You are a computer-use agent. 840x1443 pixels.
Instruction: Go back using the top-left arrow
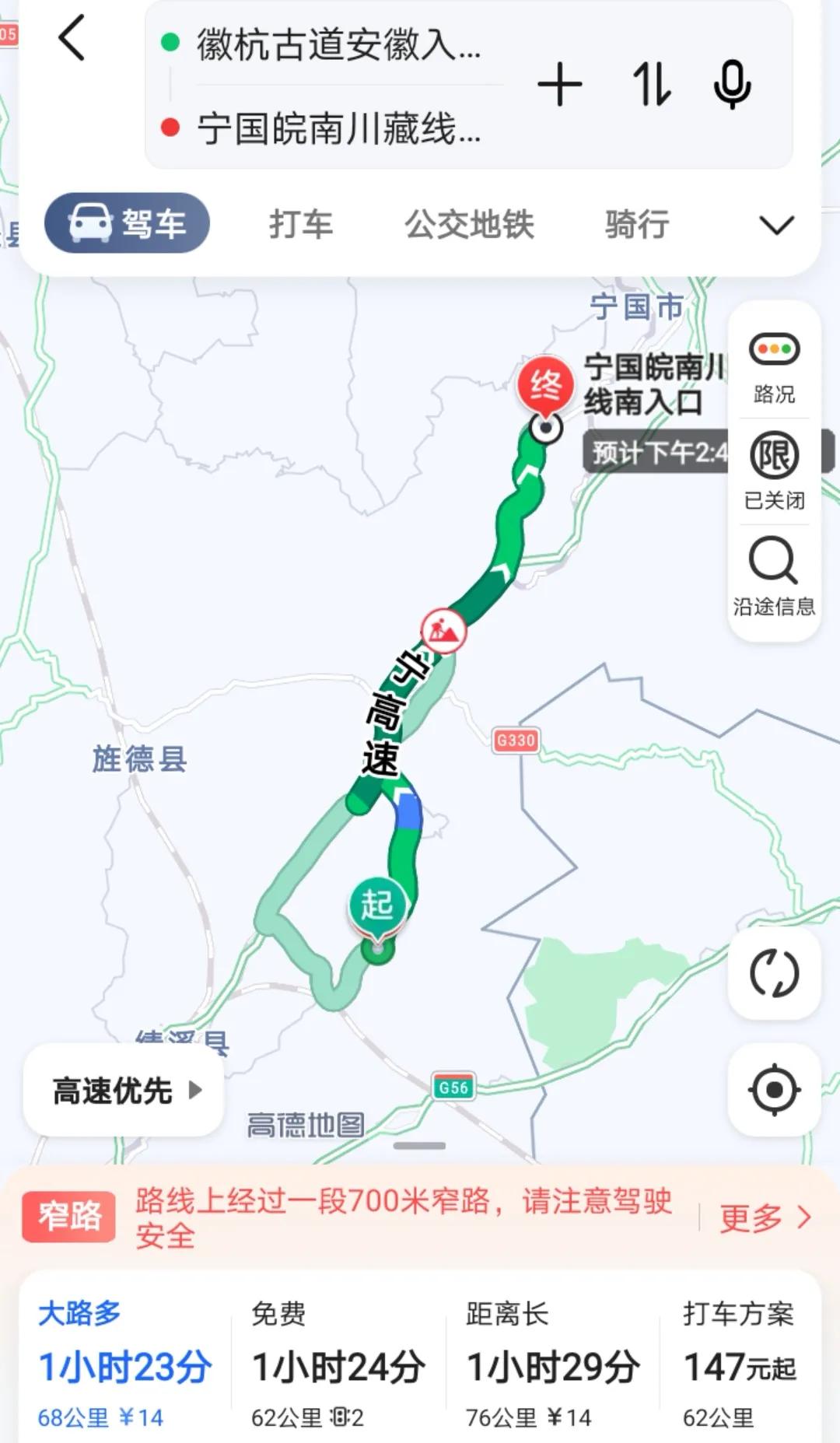[x=72, y=39]
